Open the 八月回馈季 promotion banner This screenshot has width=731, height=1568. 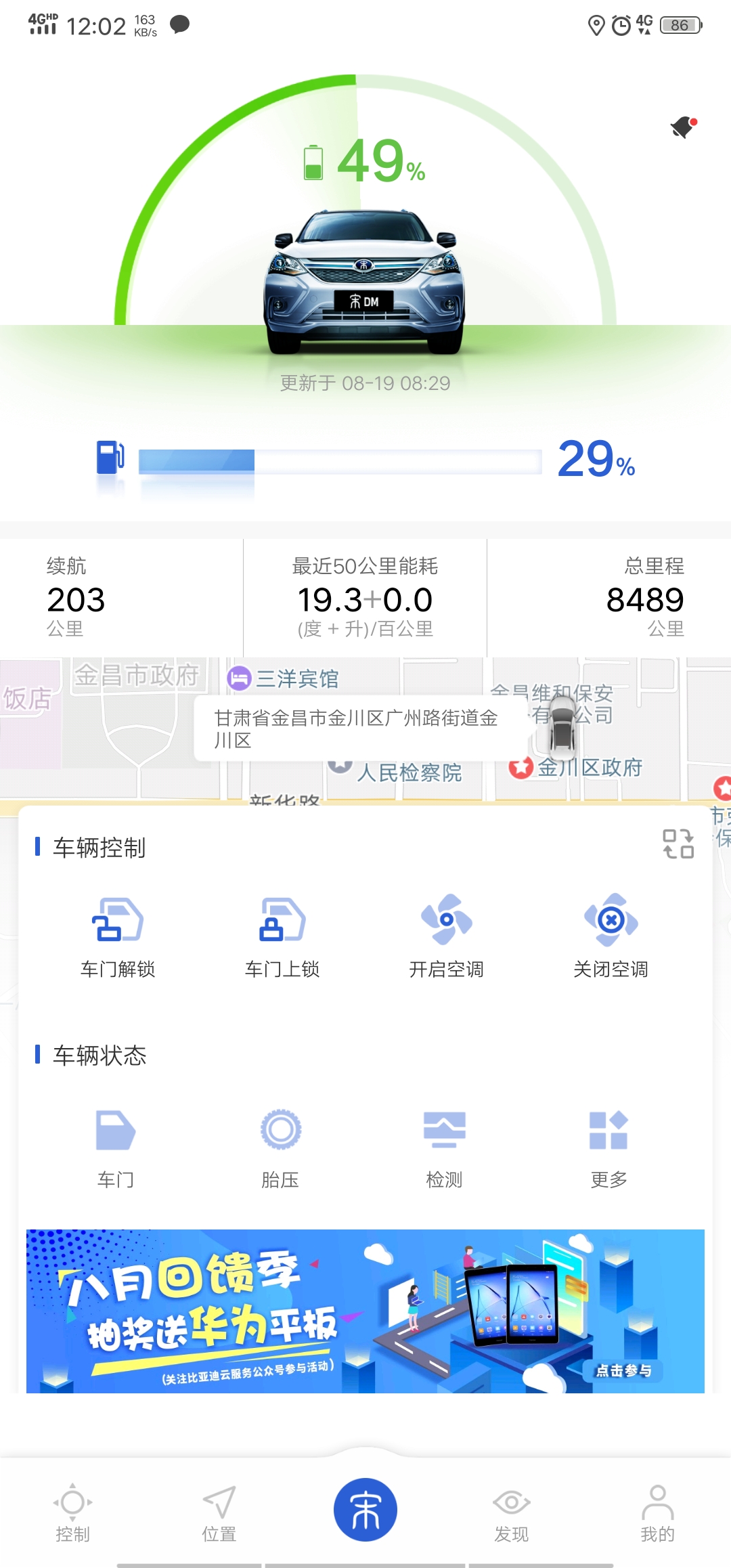pyautogui.click(x=365, y=1311)
